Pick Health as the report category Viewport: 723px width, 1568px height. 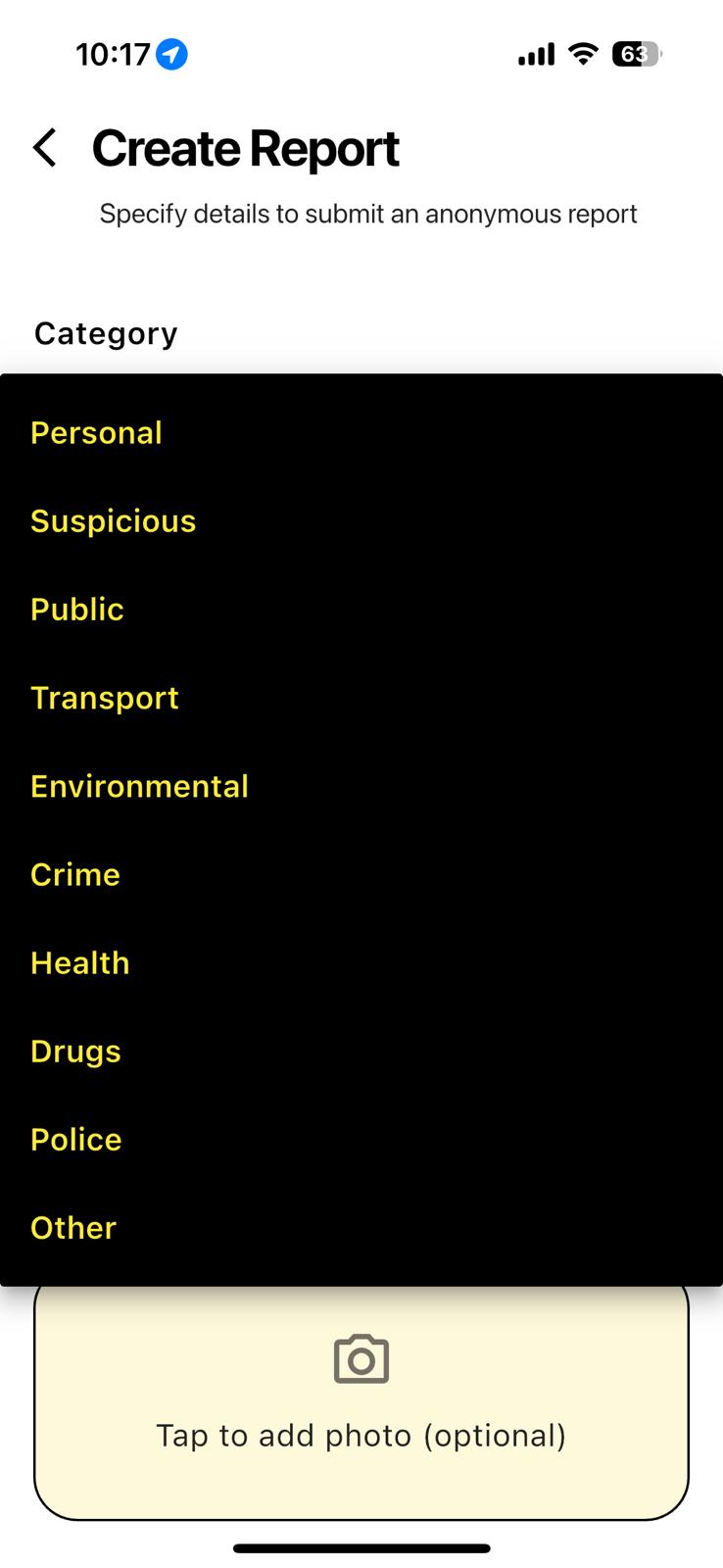pos(361,962)
